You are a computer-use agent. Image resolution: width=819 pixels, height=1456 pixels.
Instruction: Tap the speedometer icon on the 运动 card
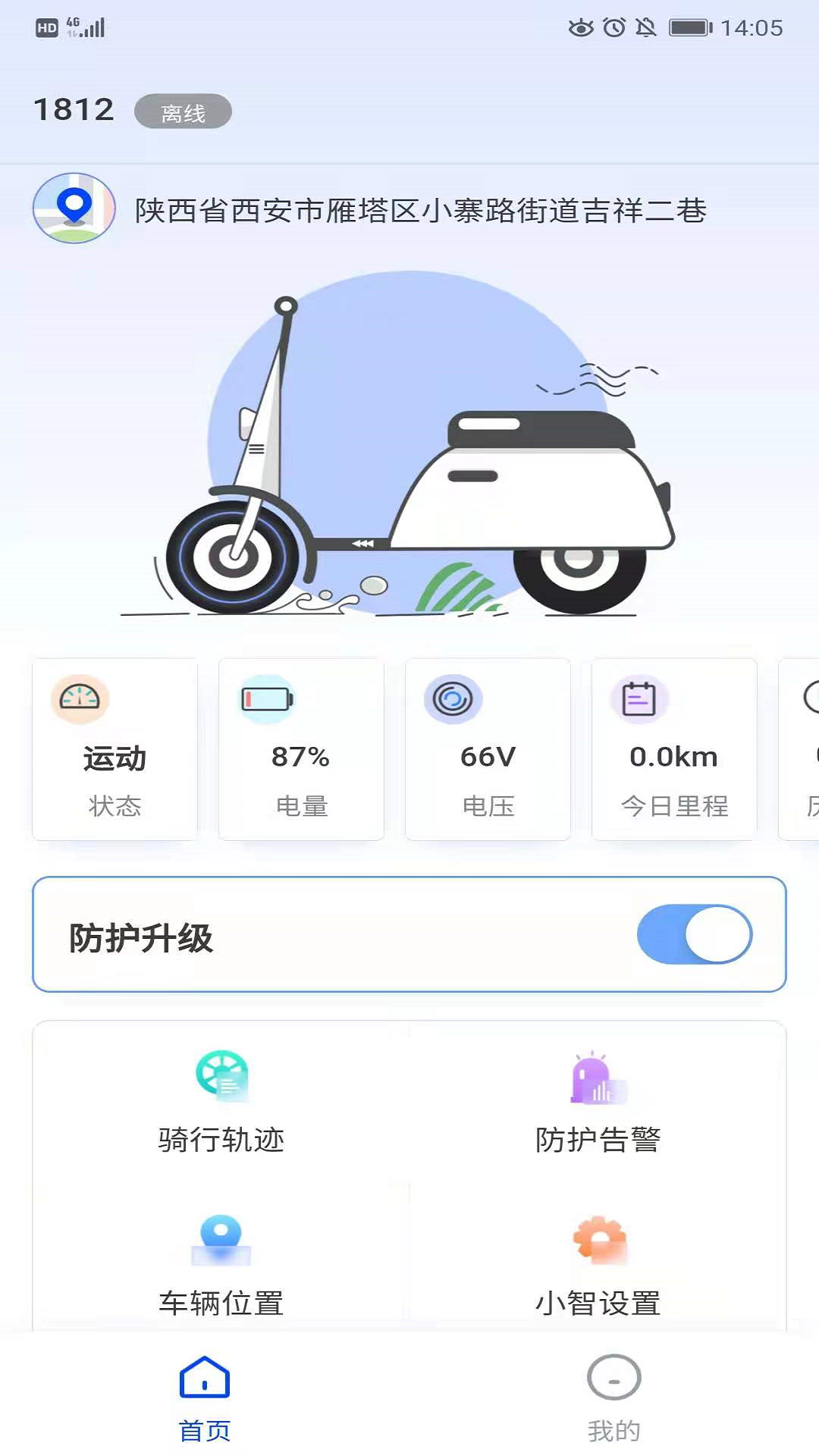point(82,700)
